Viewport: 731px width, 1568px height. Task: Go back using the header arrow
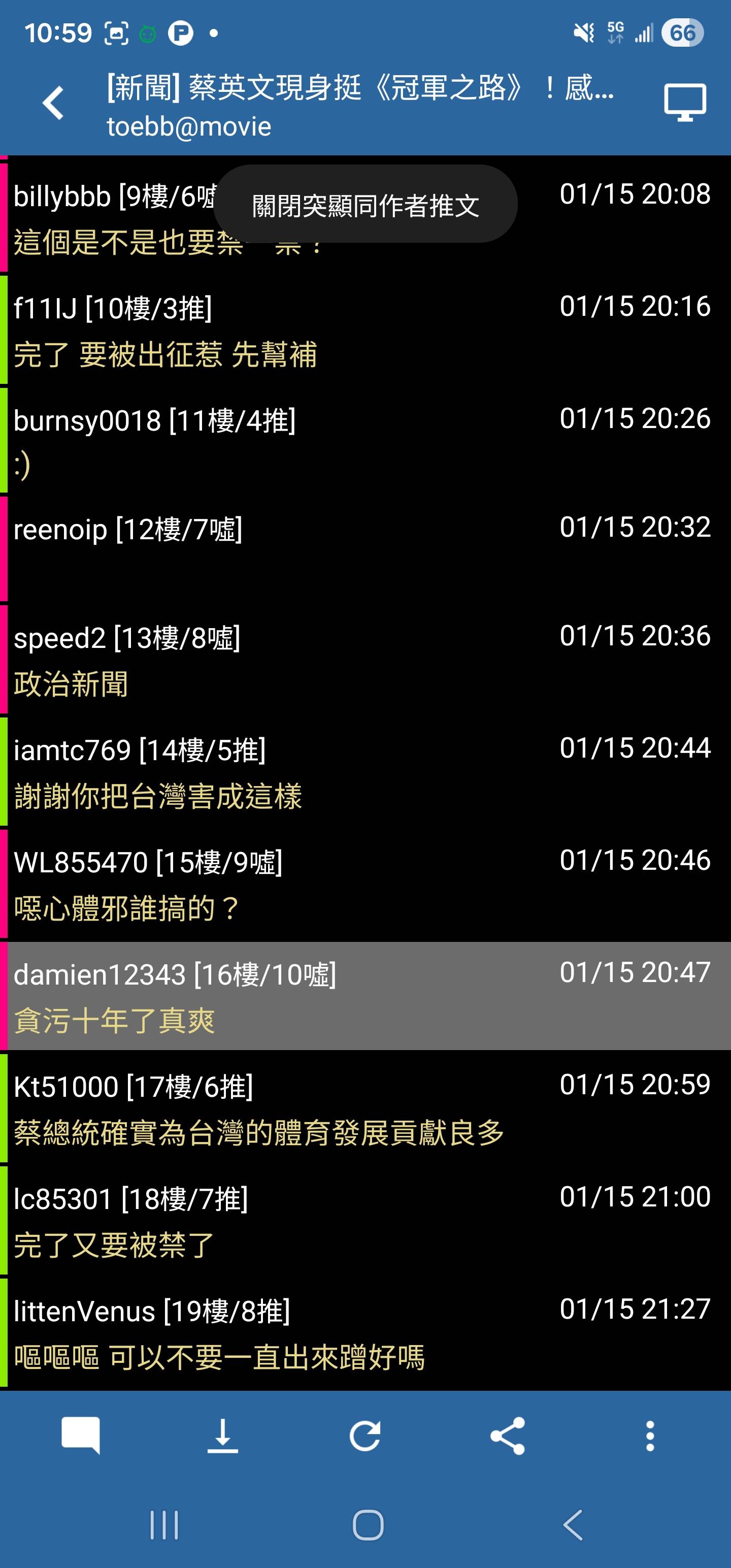tap(54, 103)
